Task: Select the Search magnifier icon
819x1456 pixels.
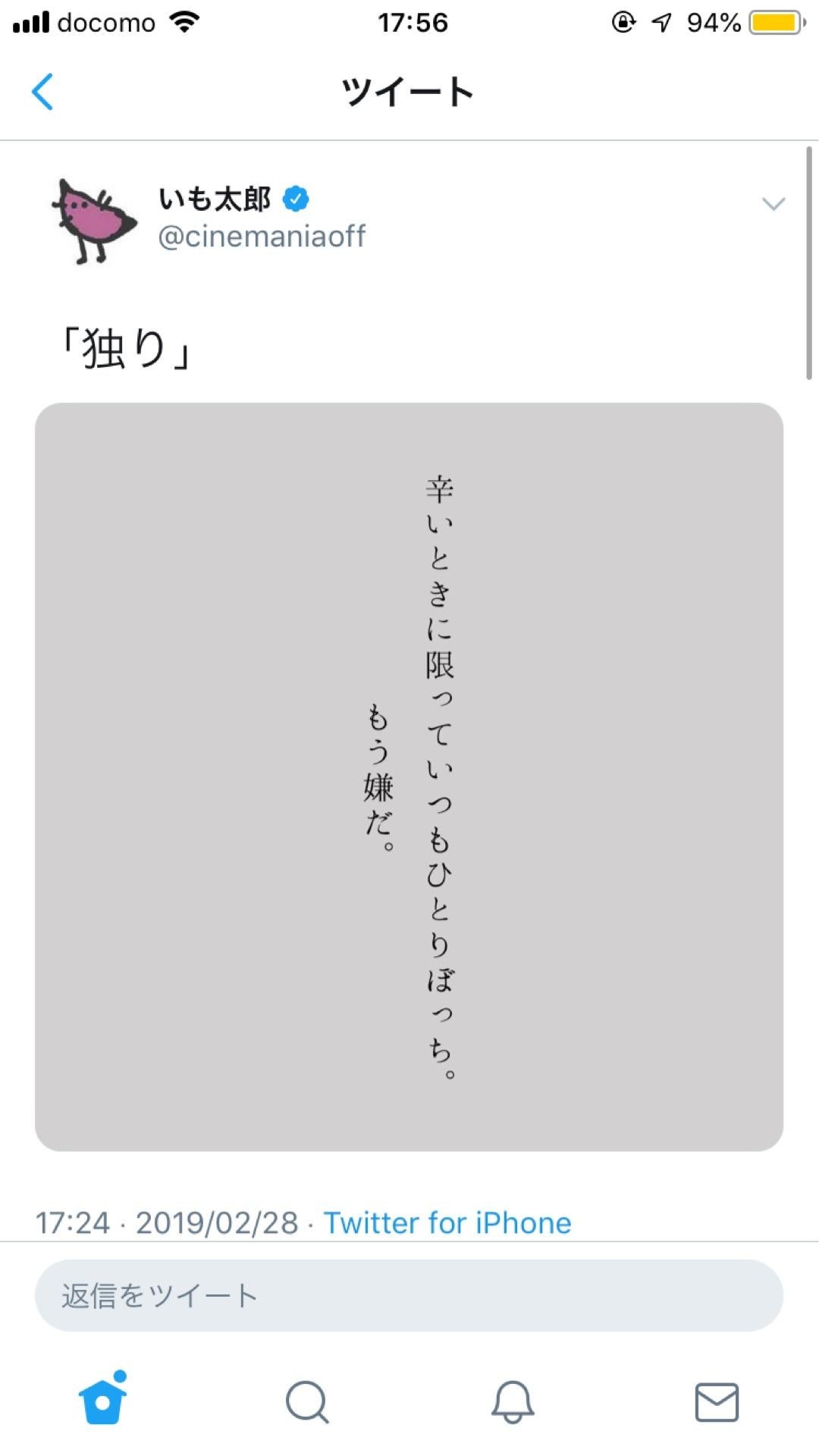Action: 307,1403
